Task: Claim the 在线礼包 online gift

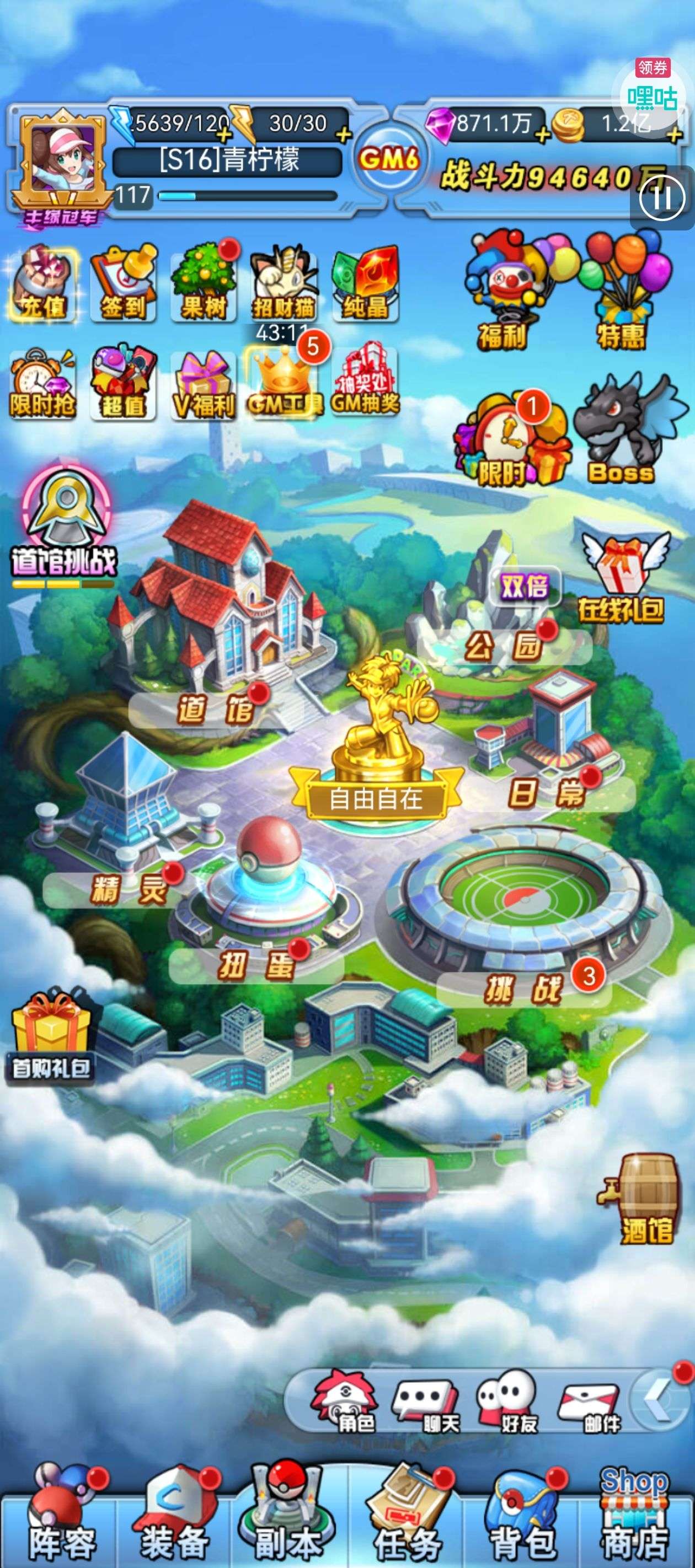Action: coord(621,578)
